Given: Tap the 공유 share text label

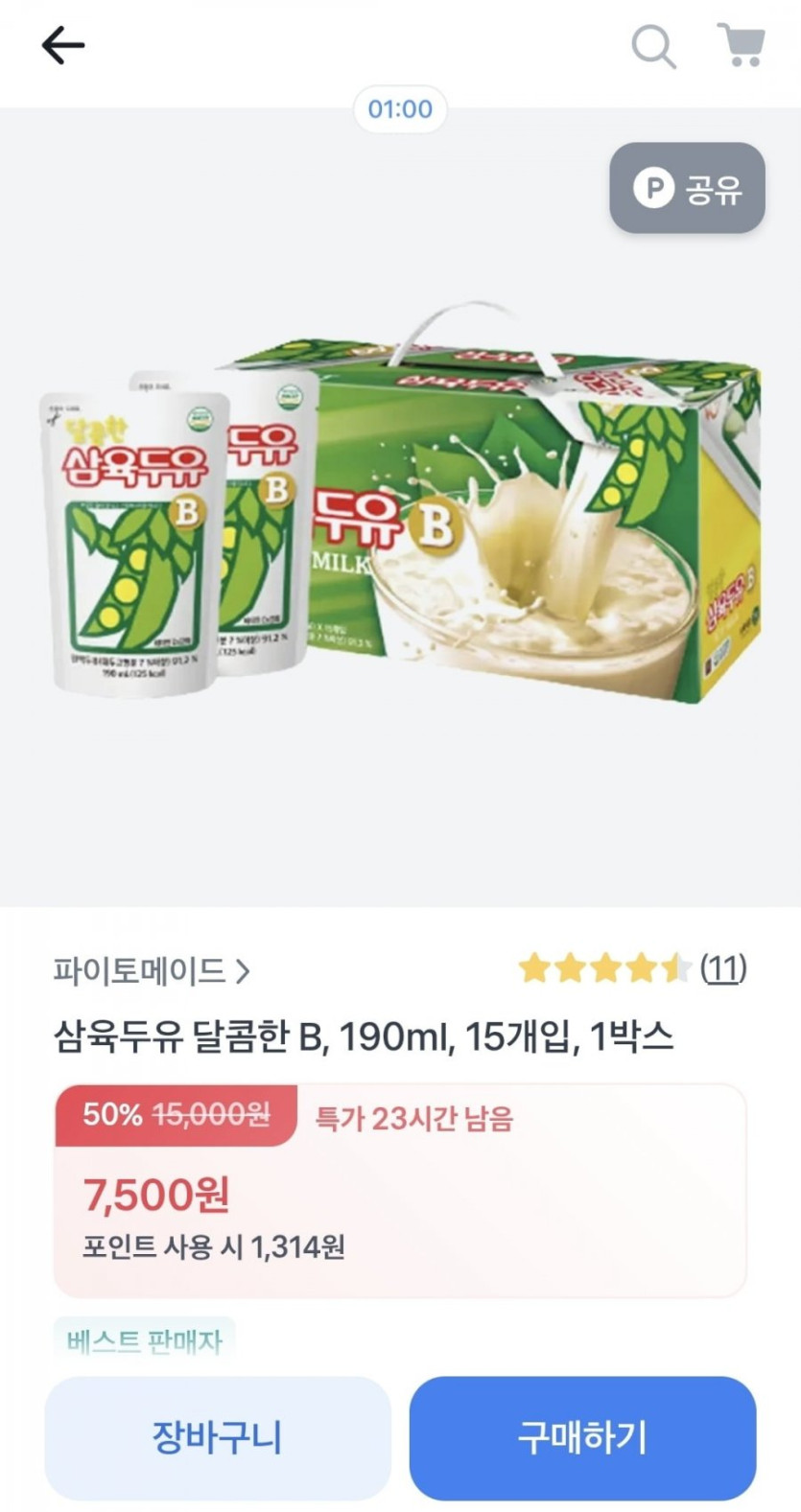Looking at the screenshot, I should click(711, 189).
